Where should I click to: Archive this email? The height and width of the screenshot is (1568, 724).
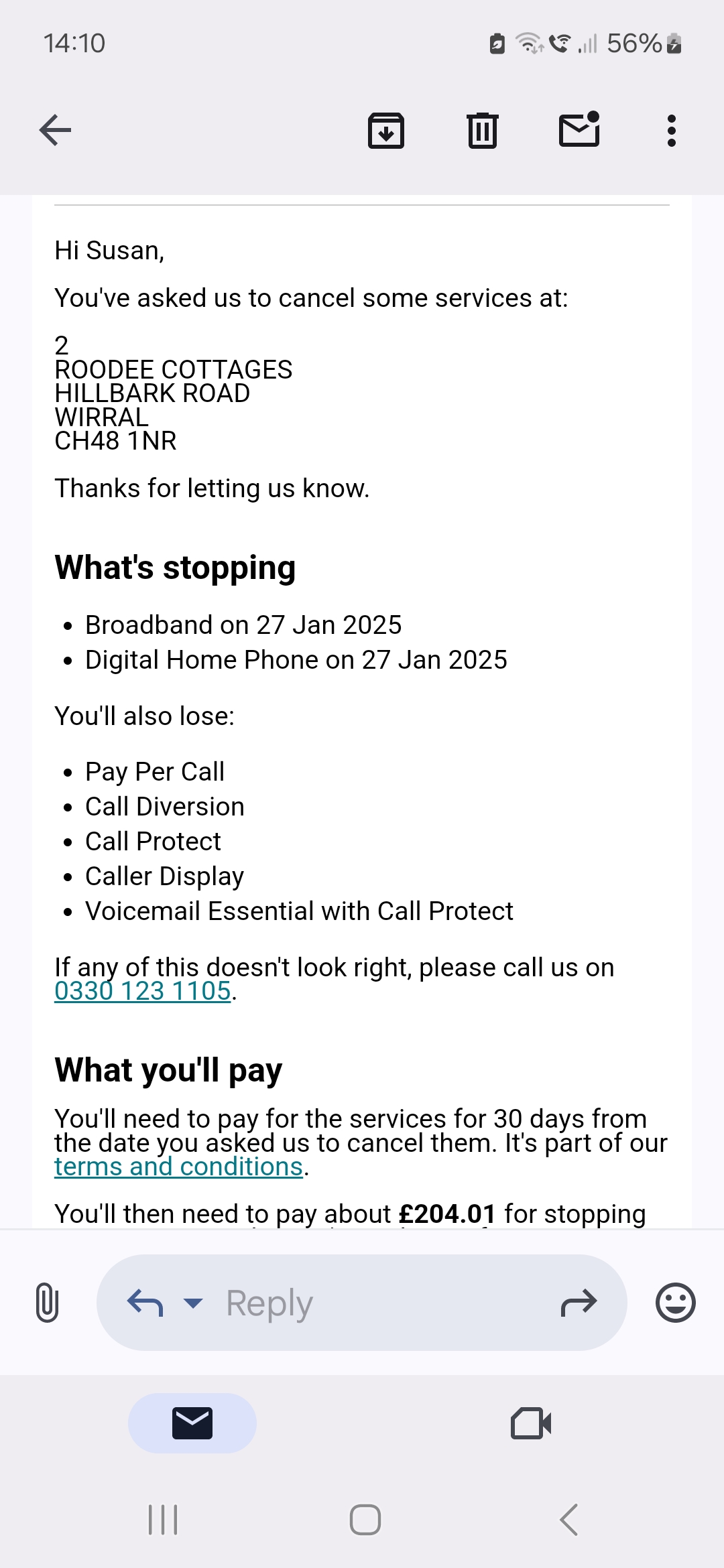[386, 130]
